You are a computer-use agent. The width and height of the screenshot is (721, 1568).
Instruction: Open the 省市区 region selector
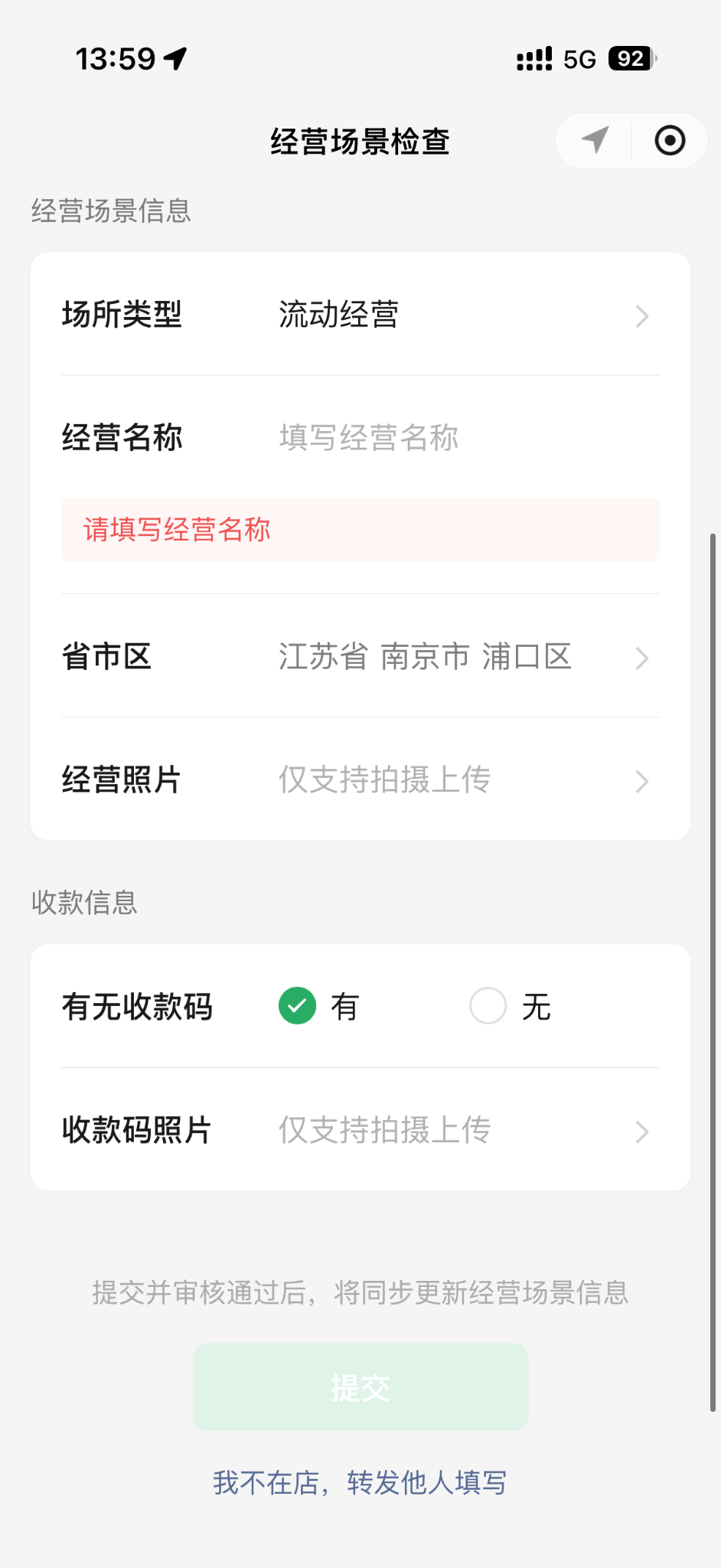coord(360,657)
